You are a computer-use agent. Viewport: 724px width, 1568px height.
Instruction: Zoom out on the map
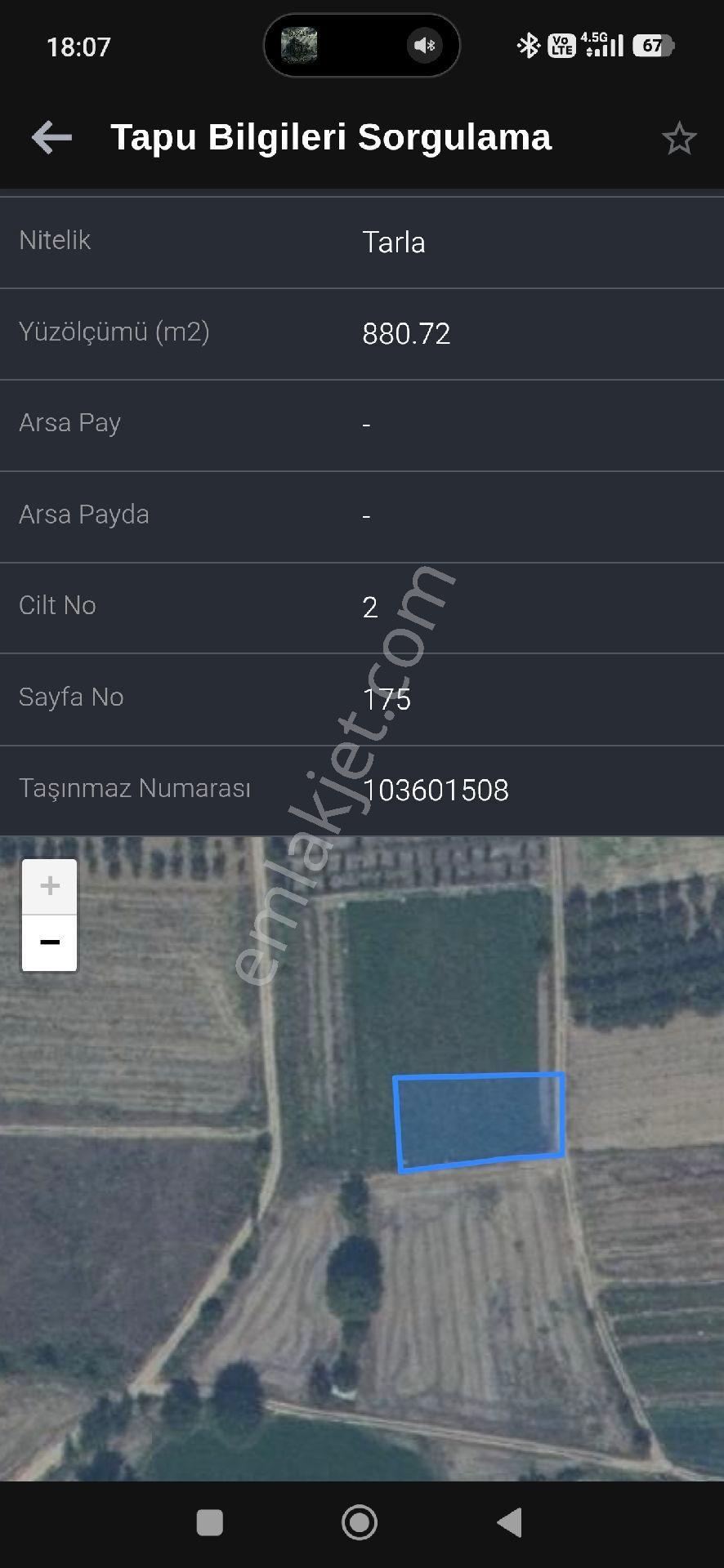(x=50, y=943)
